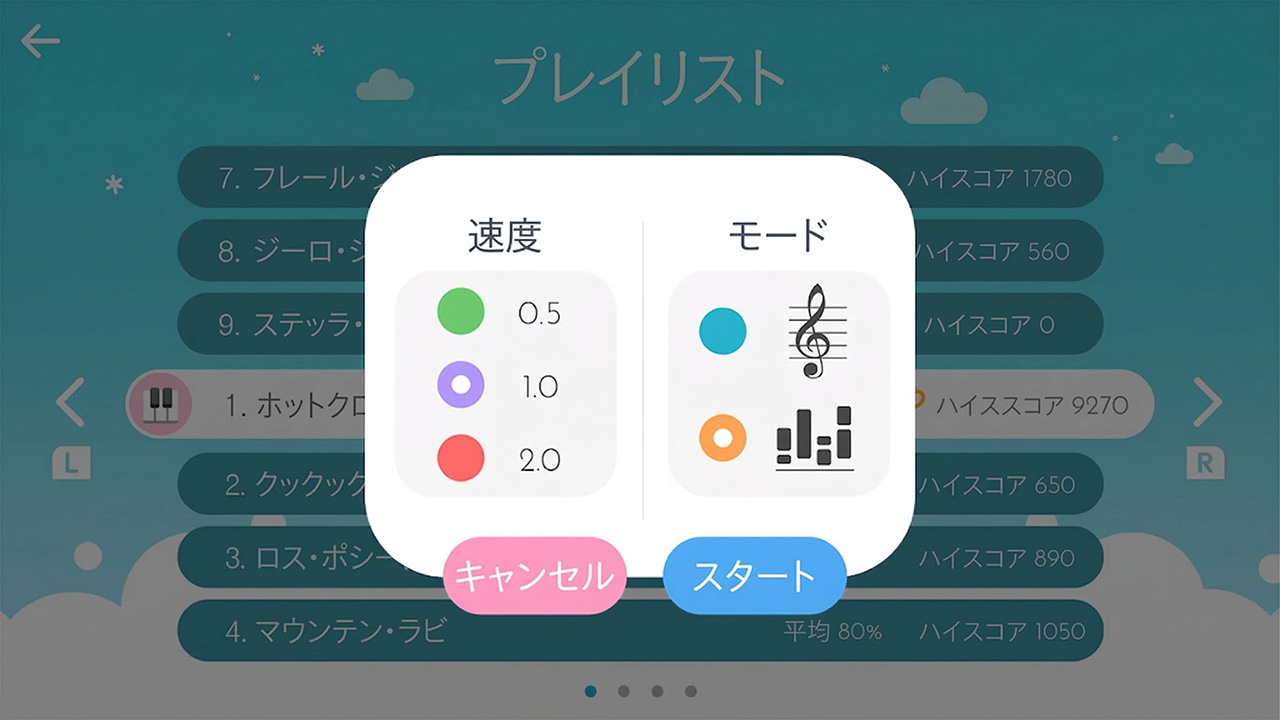
Task: Open song 4 マウンテン・ラビ
Action: [x=640, y=631]
